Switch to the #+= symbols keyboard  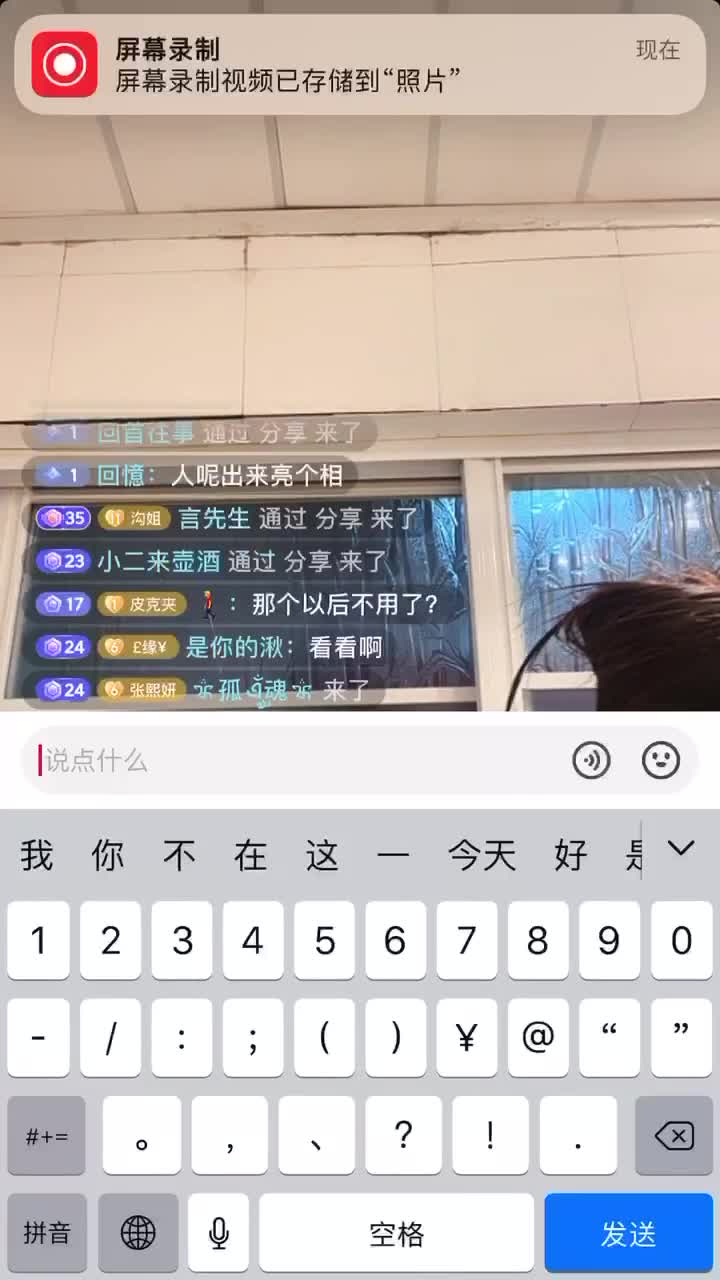(47, 1136)
